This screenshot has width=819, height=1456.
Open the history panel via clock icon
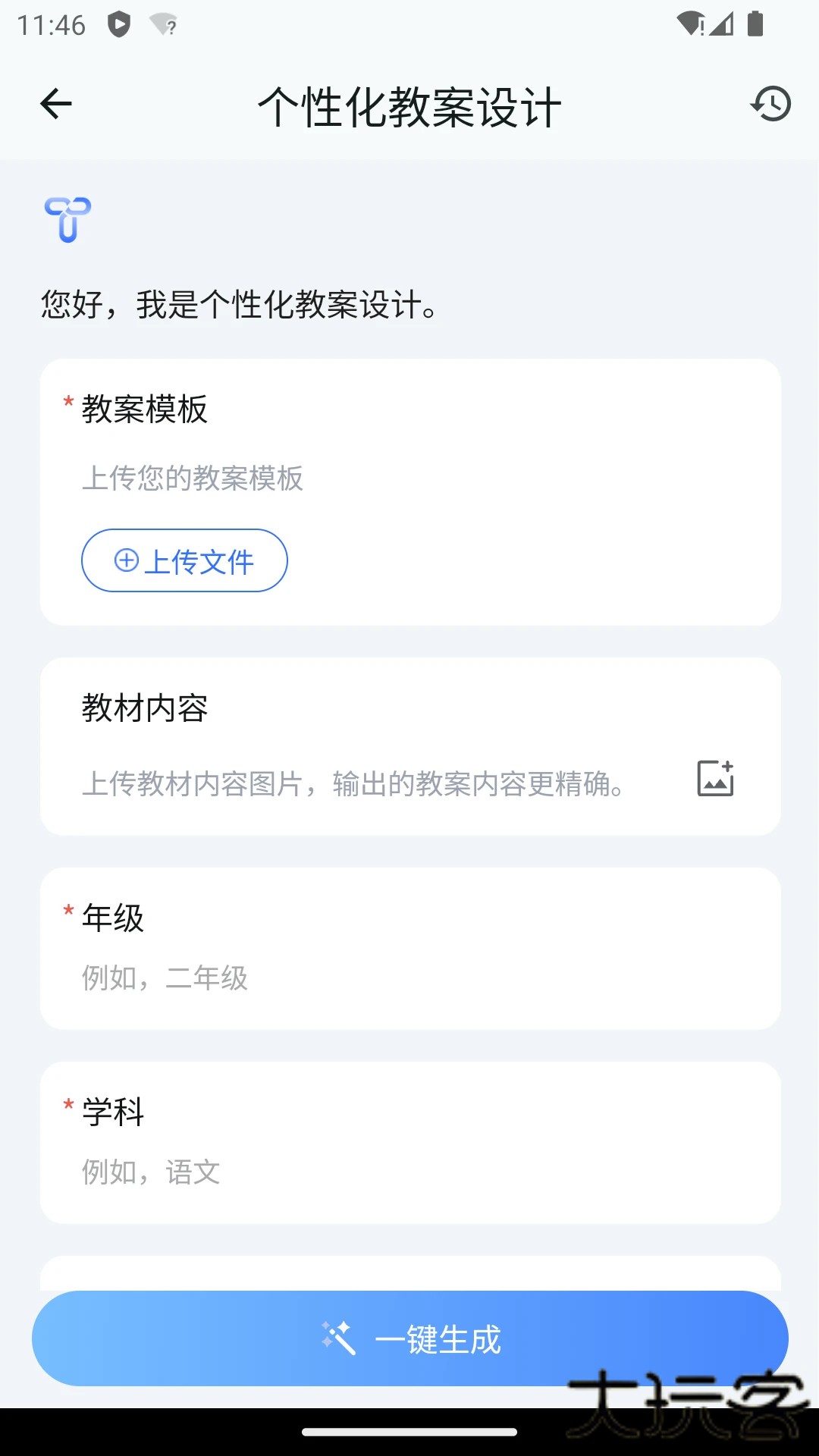772,104
